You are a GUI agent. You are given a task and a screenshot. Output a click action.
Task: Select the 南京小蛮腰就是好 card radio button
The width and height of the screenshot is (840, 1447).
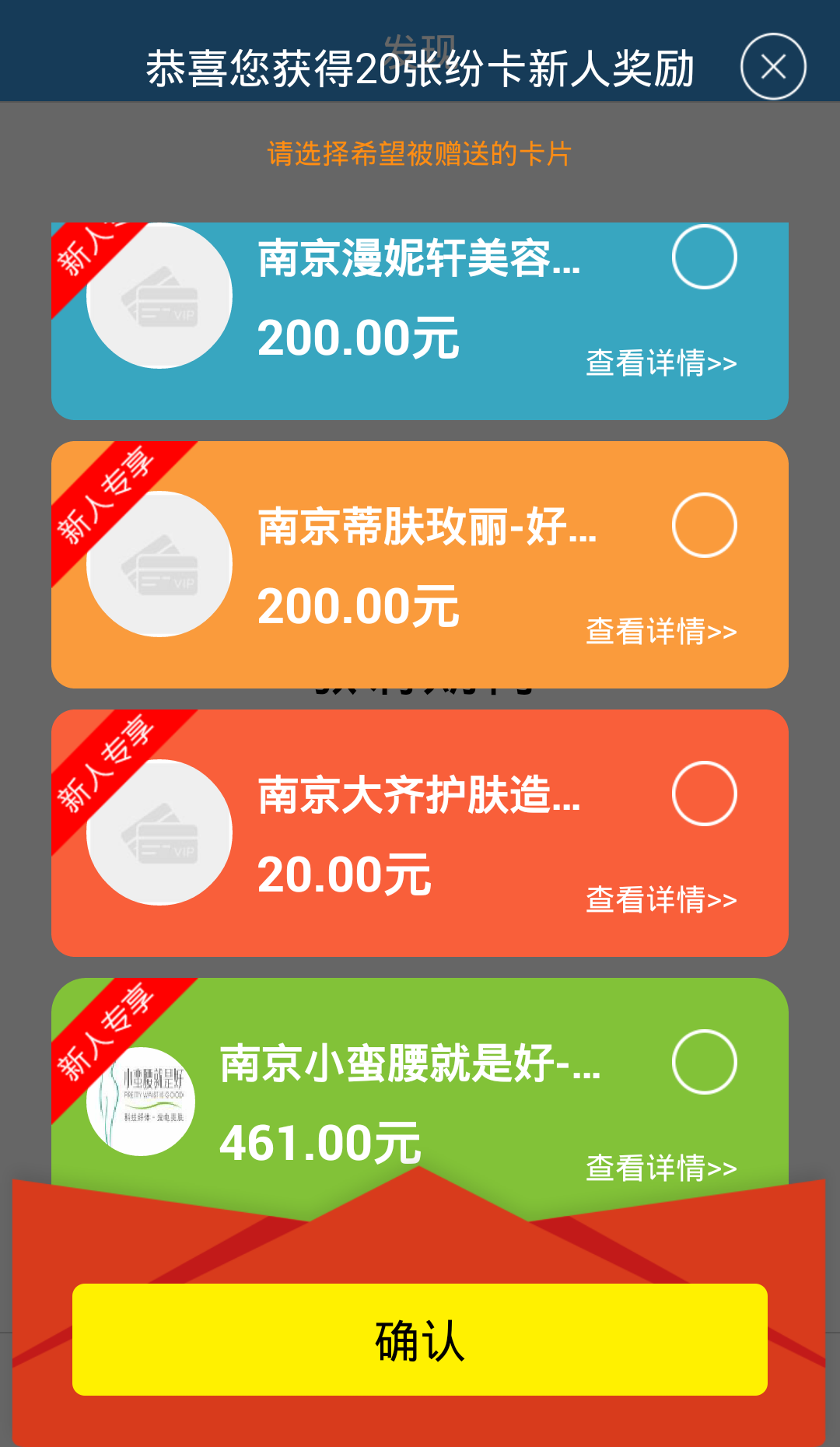pos(704,1062)
